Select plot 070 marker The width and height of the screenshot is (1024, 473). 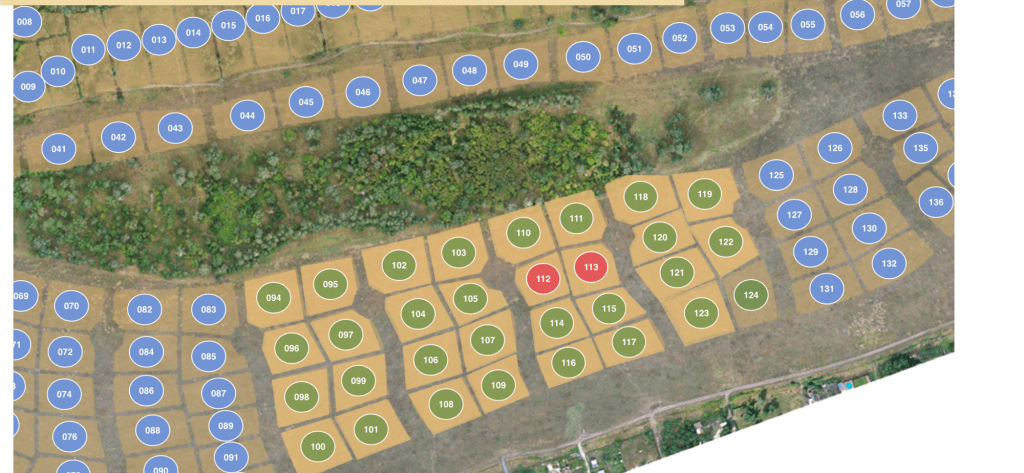coord(71,306)
